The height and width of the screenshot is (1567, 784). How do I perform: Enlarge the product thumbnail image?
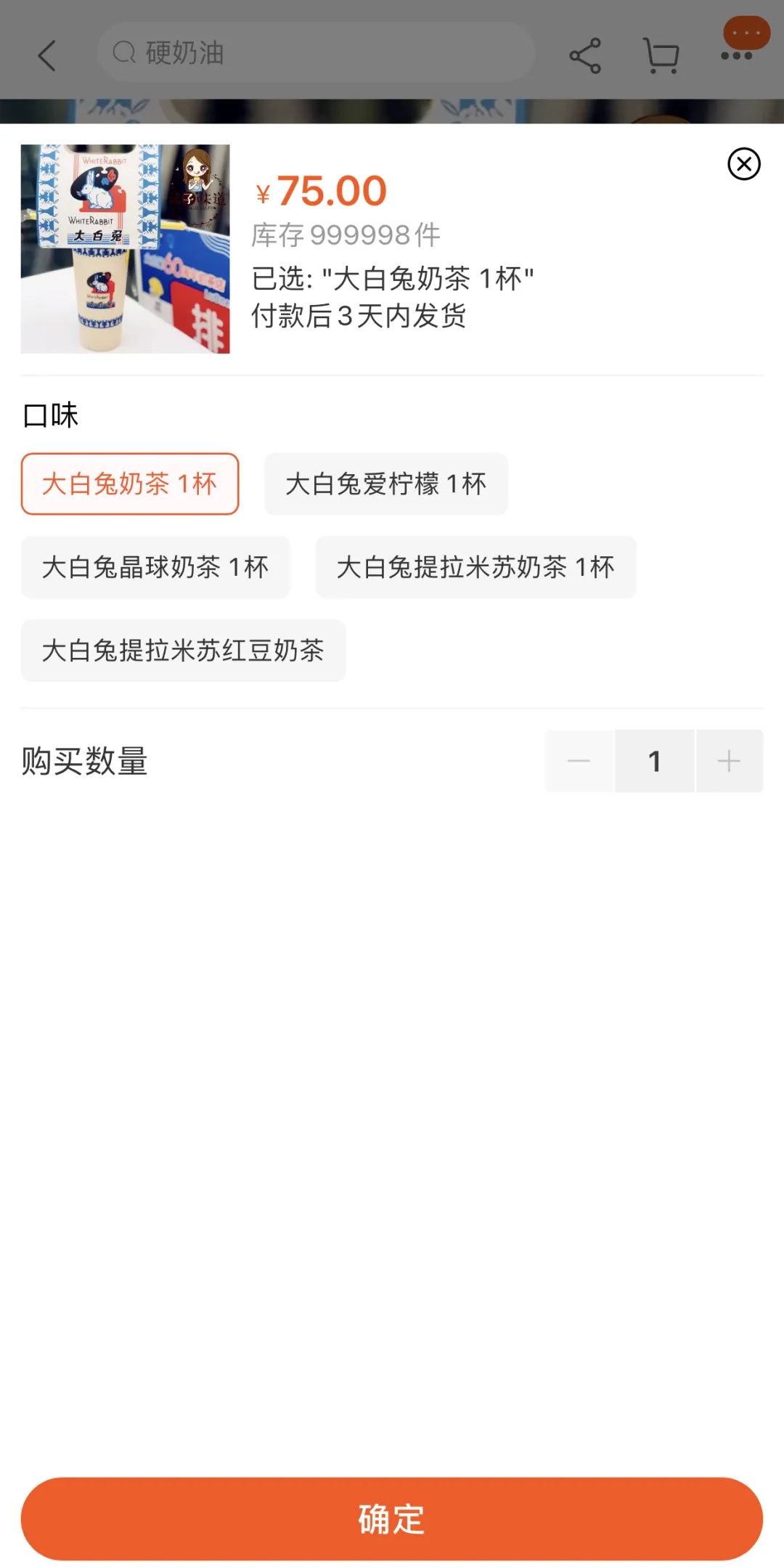[x=125, y=249]
